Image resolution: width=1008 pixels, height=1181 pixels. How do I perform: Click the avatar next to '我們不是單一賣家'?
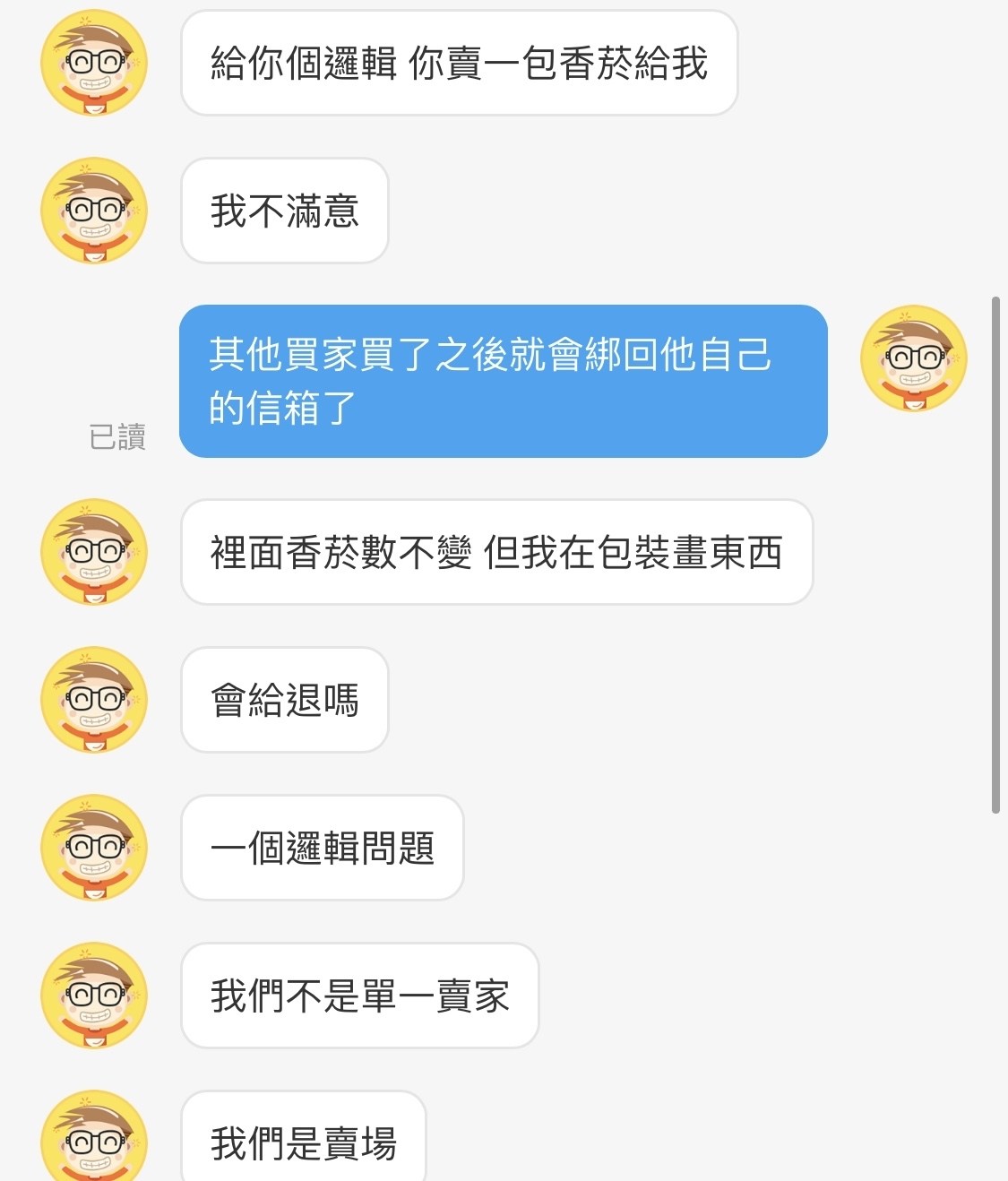(93, 996)
